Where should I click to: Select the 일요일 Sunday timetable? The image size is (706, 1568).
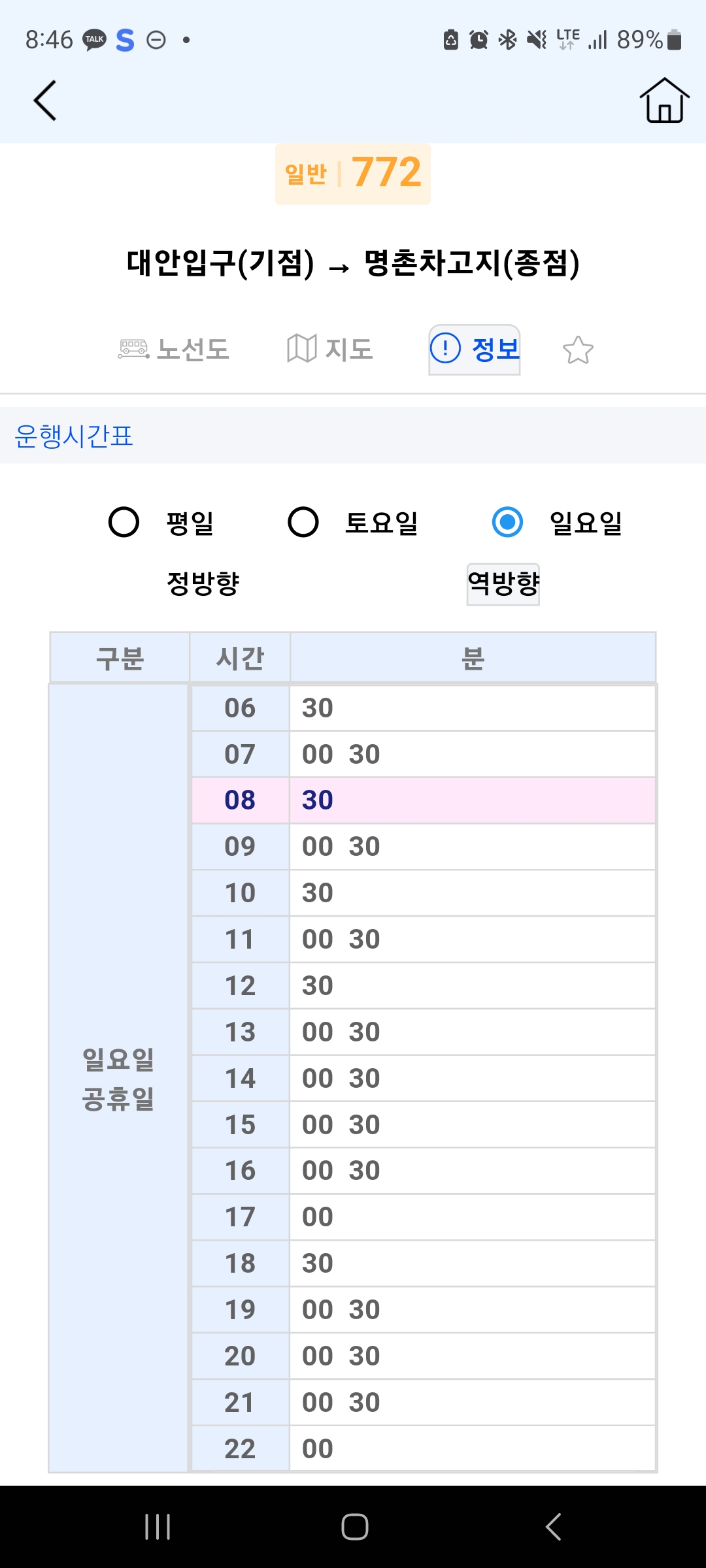(508, 522)
